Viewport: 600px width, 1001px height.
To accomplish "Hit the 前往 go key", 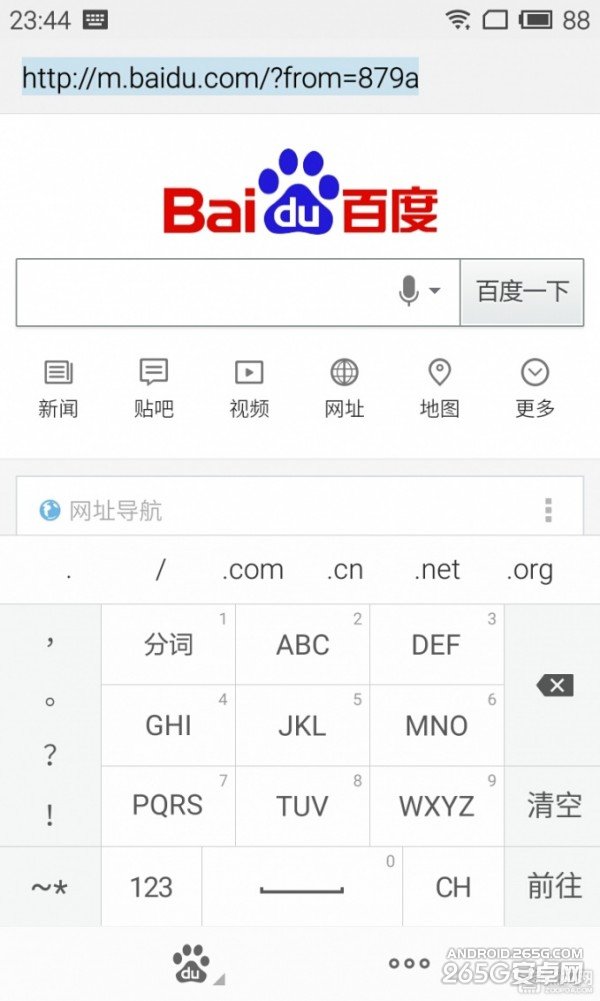I will pyautogui.click(x=554, y=887).
